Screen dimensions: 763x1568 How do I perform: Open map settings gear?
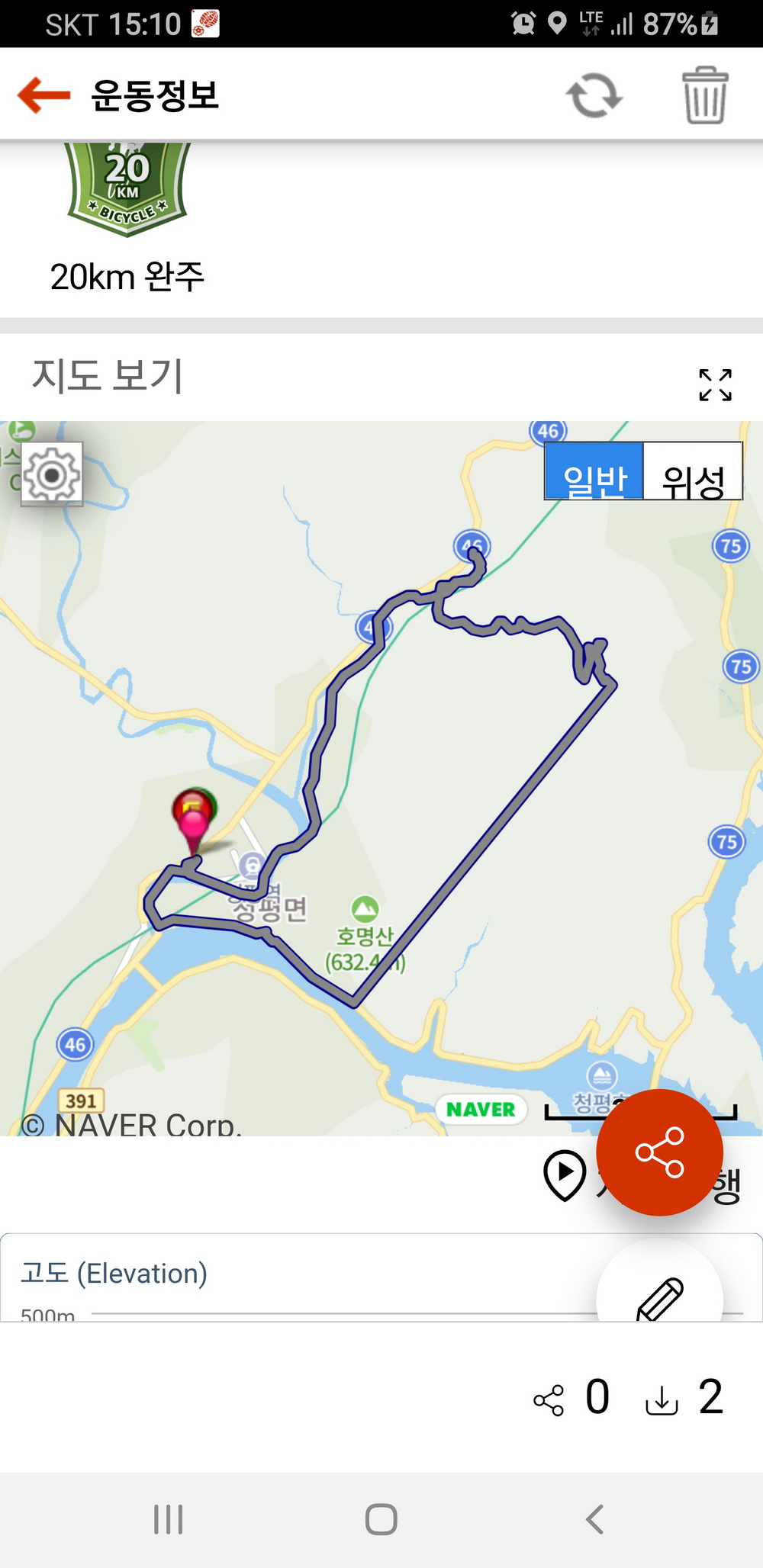pyautogui.click(x=52, y=474)
